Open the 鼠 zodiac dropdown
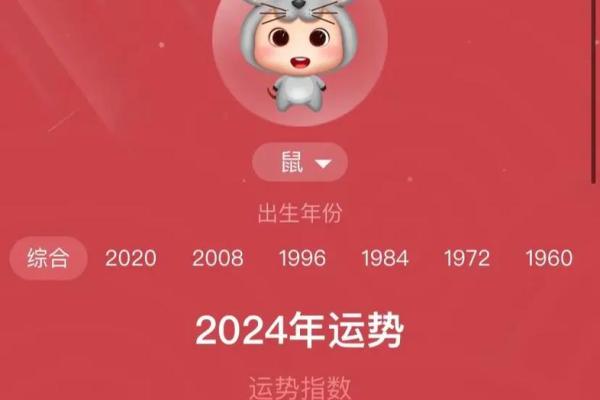The height and width of the screenshot is (400, 600). tap(300, 163)
